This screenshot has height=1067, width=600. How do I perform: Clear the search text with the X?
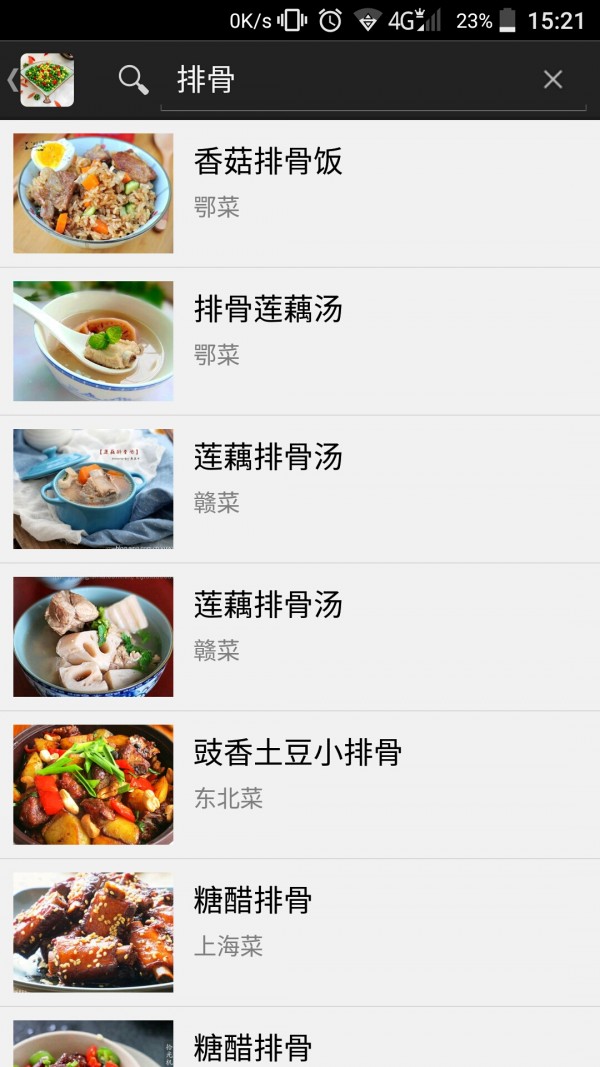click(553, 80)
